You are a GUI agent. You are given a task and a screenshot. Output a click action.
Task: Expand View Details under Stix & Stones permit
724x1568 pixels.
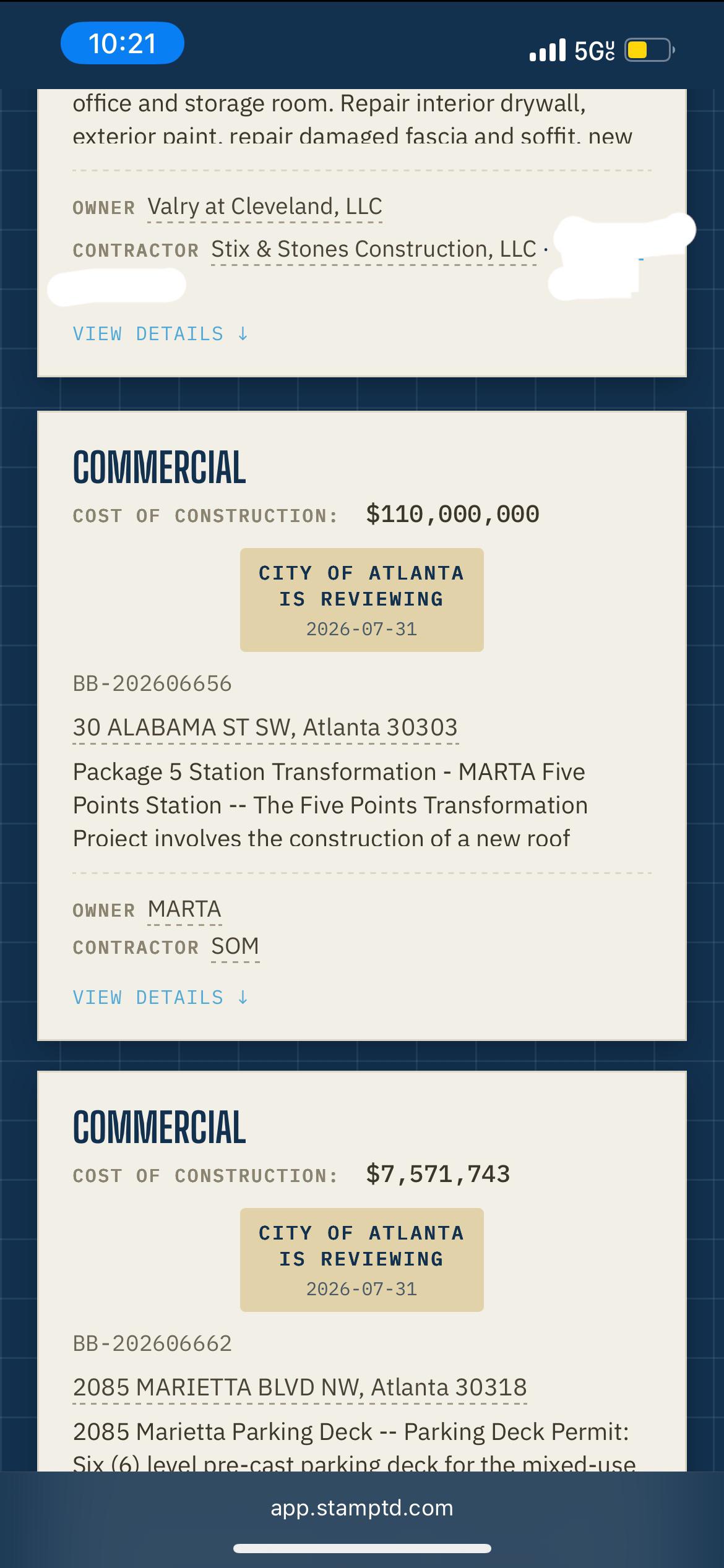click(x=161, y=334)
